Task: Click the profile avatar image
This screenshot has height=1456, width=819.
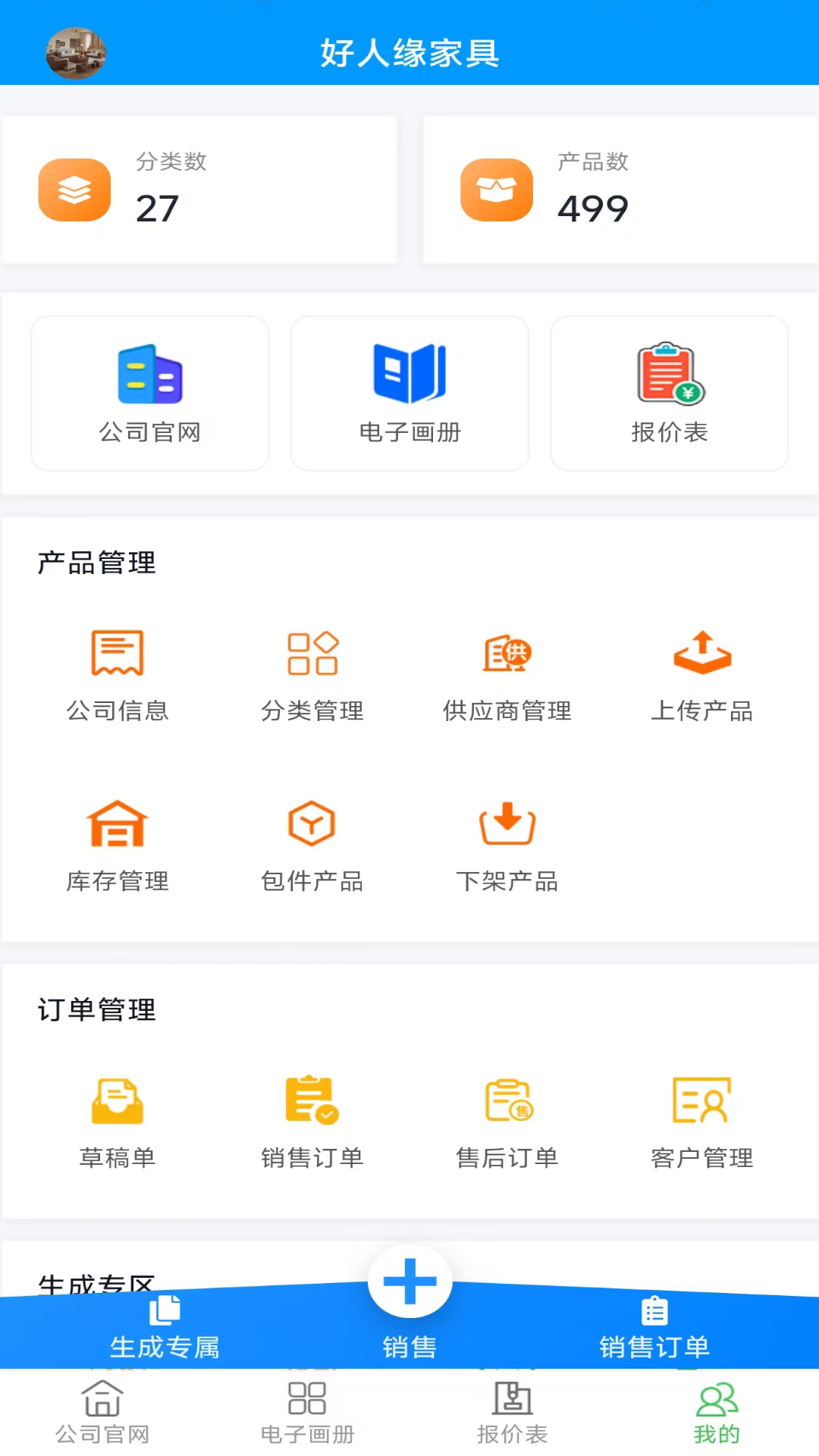Action: click(76, 53)
